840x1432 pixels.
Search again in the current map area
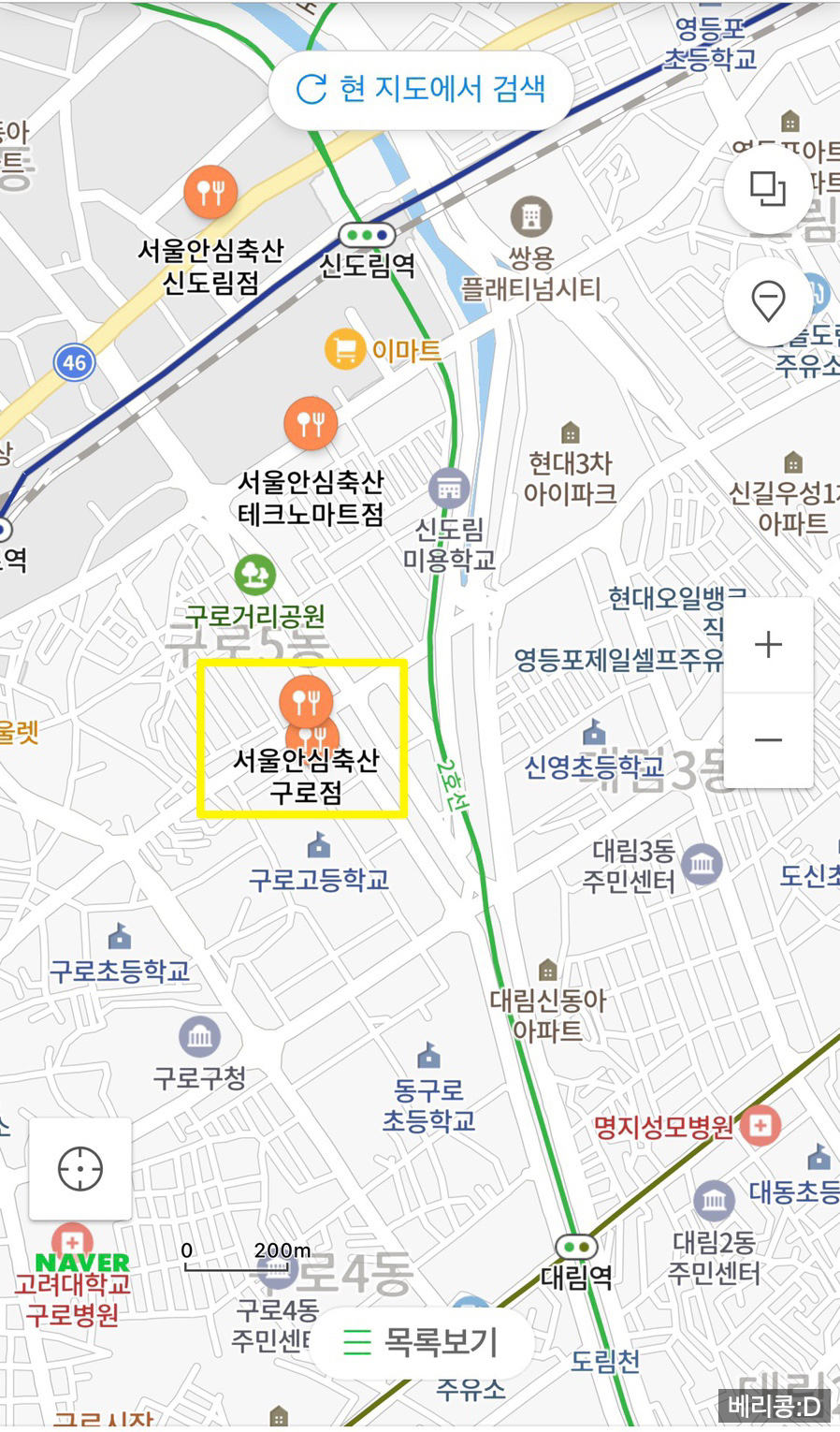420,89
